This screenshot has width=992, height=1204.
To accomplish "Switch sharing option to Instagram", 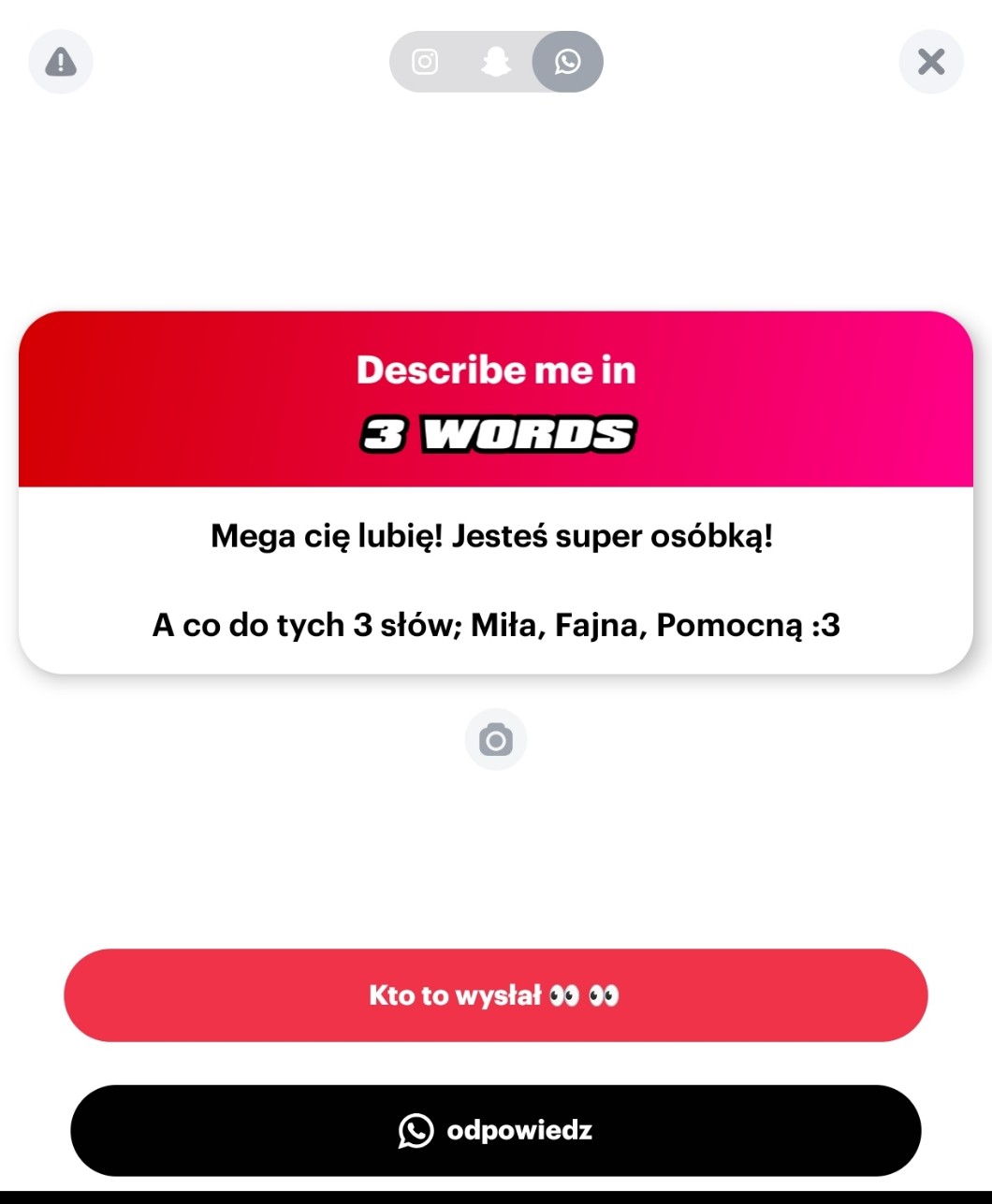I will (x=425, y=62).
